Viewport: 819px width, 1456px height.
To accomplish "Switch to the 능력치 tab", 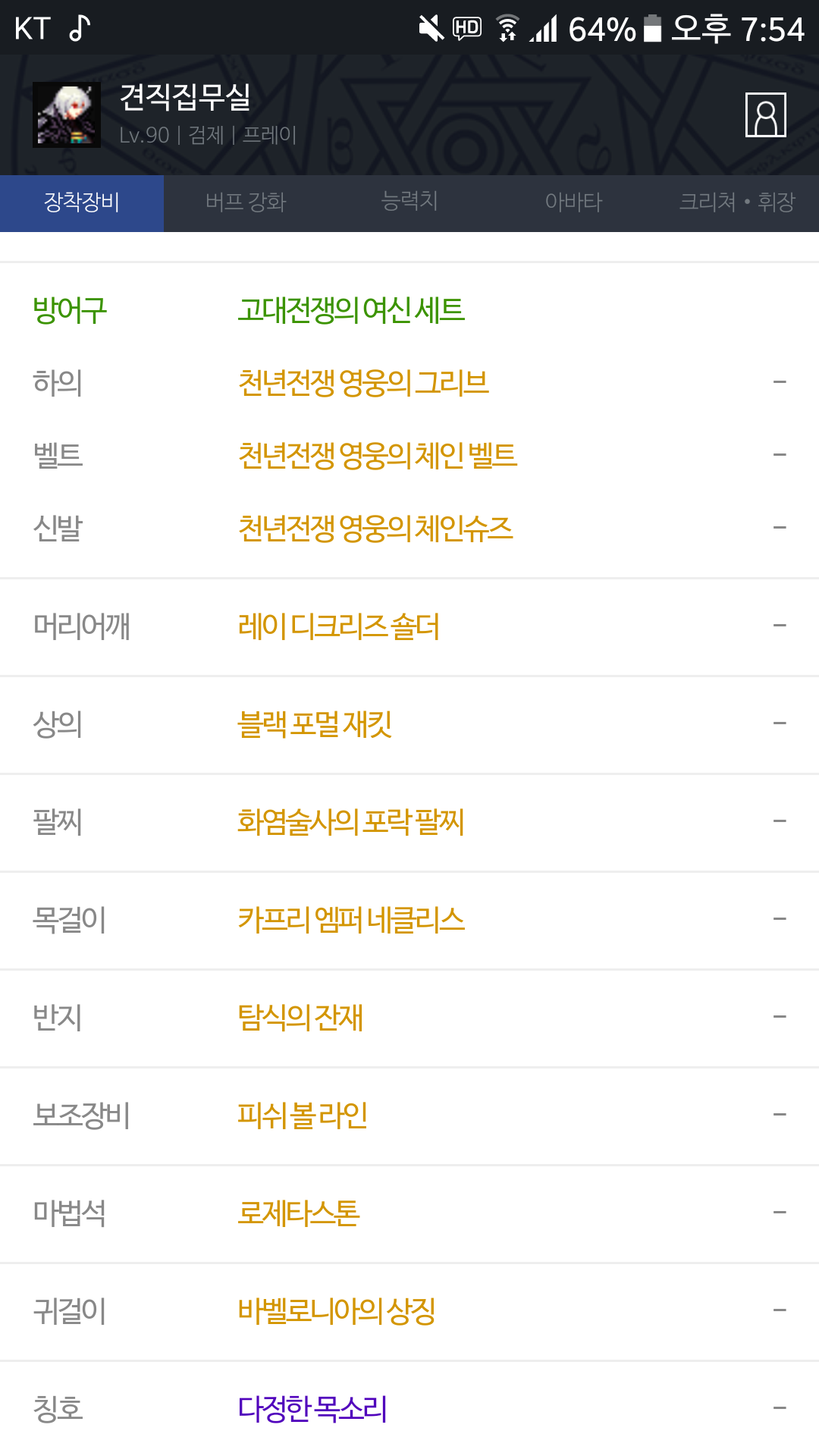I will (409, 202).
